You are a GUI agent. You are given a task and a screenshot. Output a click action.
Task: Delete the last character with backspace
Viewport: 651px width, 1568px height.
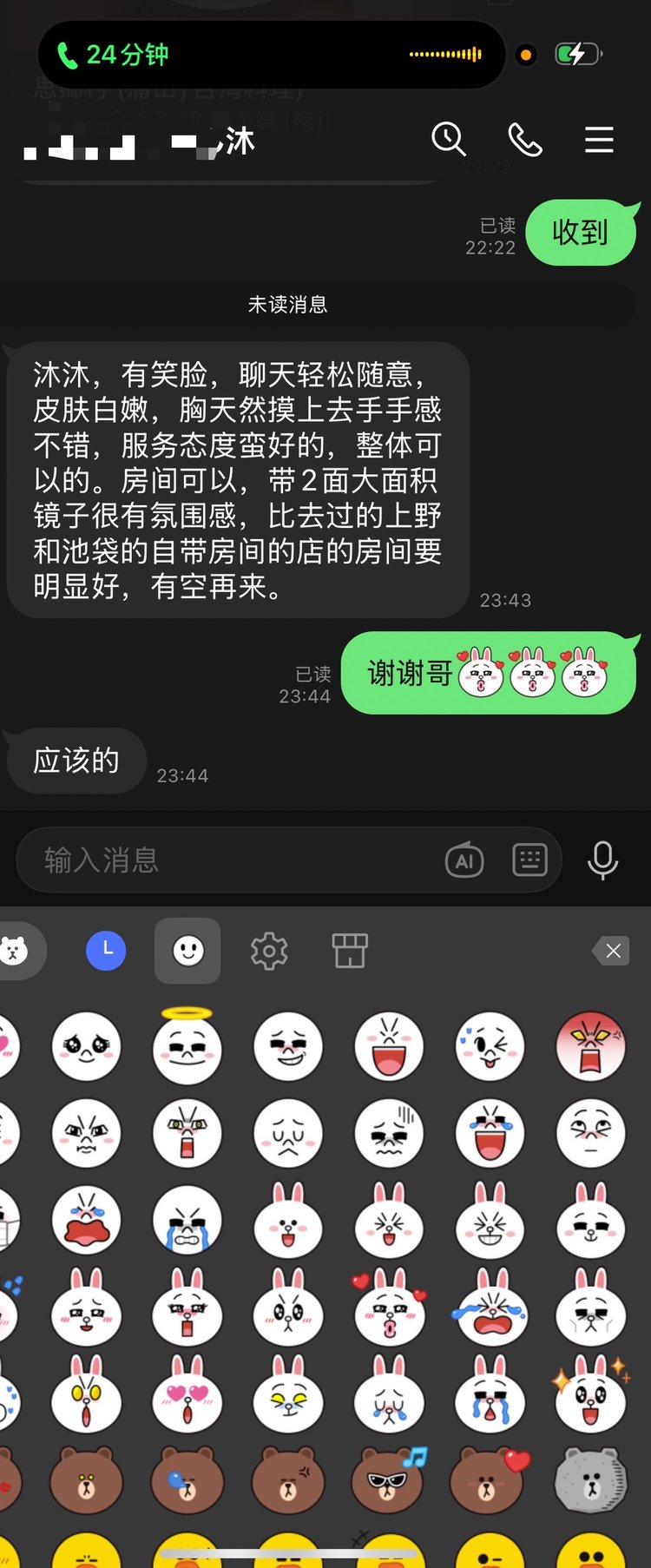point(611,951)
